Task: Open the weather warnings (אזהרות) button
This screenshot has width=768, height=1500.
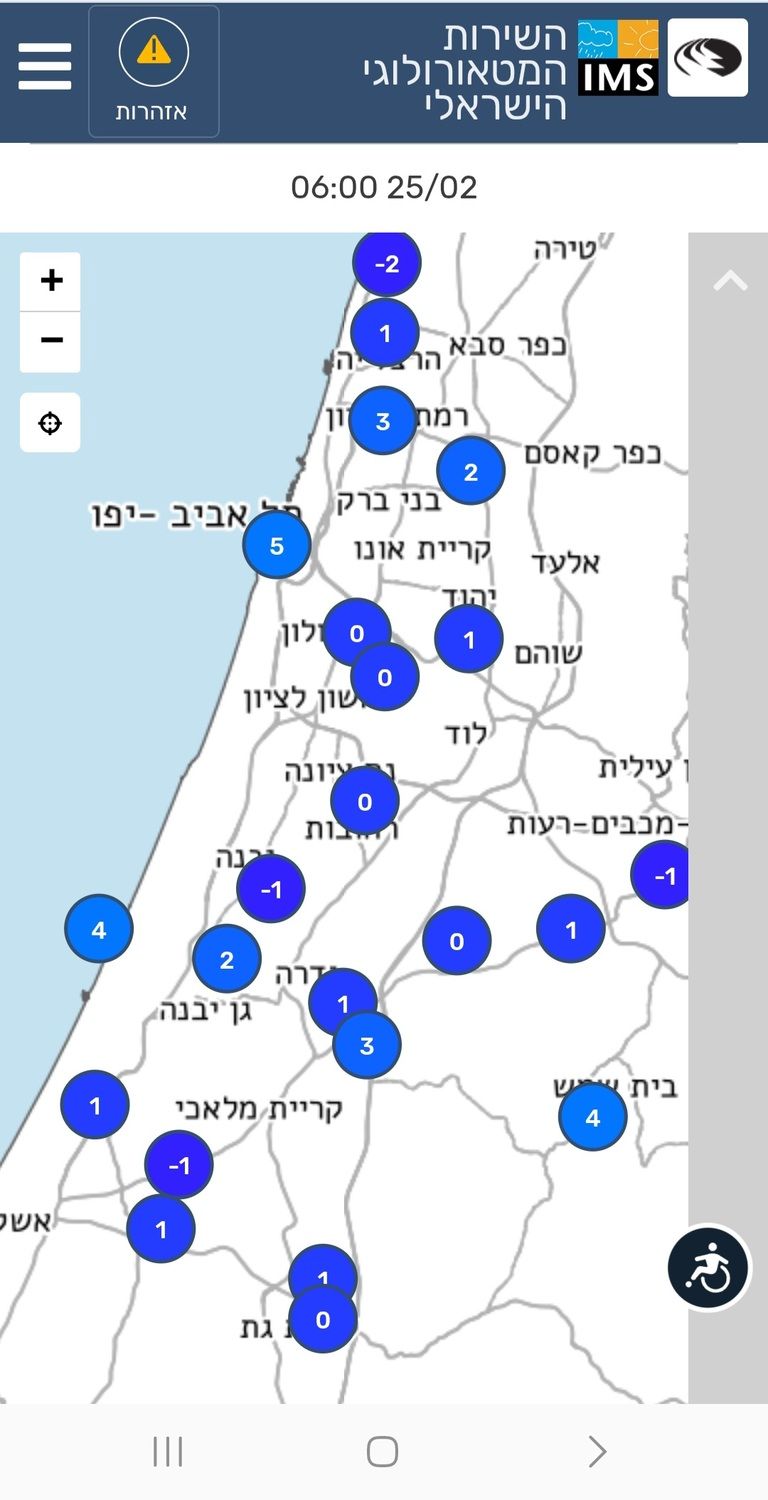Action: (x=153, y=71)
